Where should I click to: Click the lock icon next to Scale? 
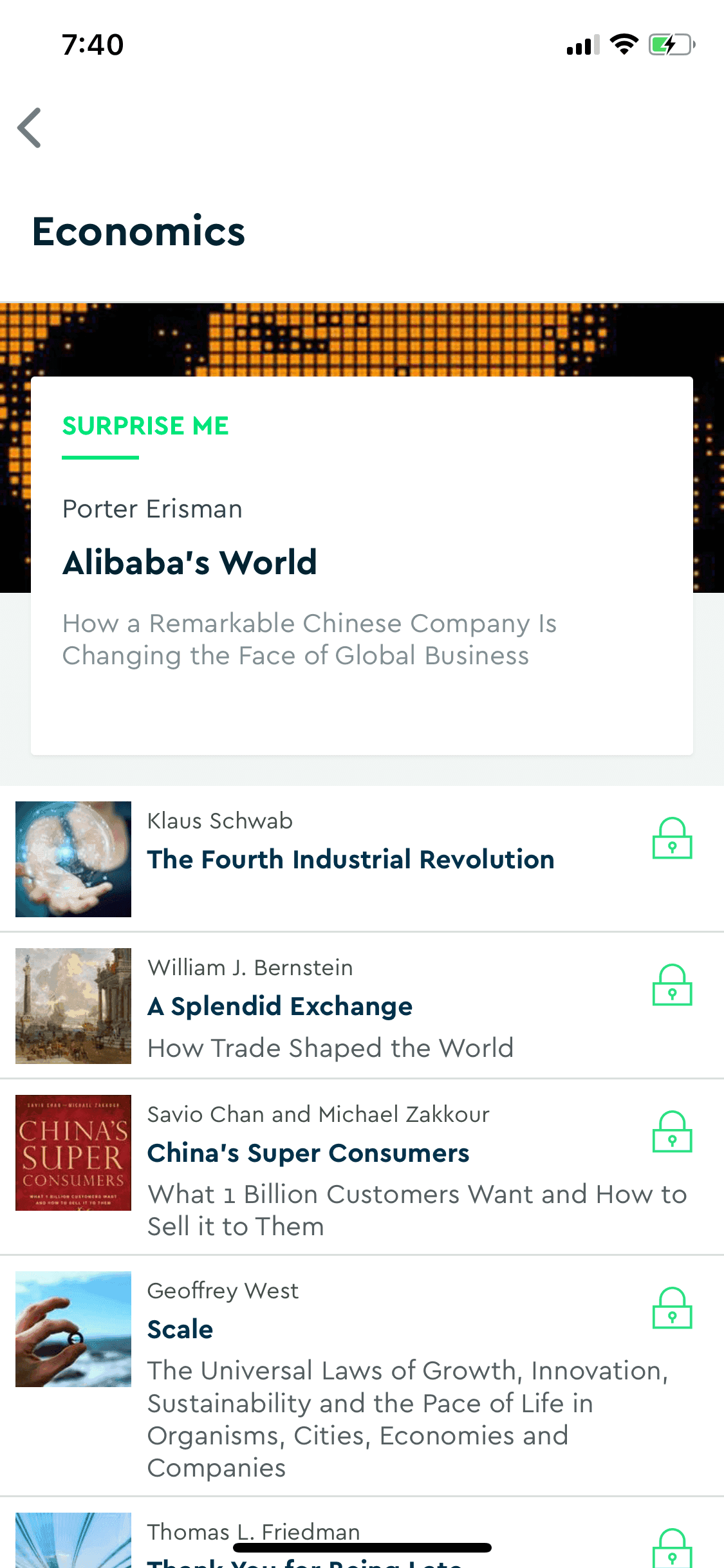tap(671, 1308)
